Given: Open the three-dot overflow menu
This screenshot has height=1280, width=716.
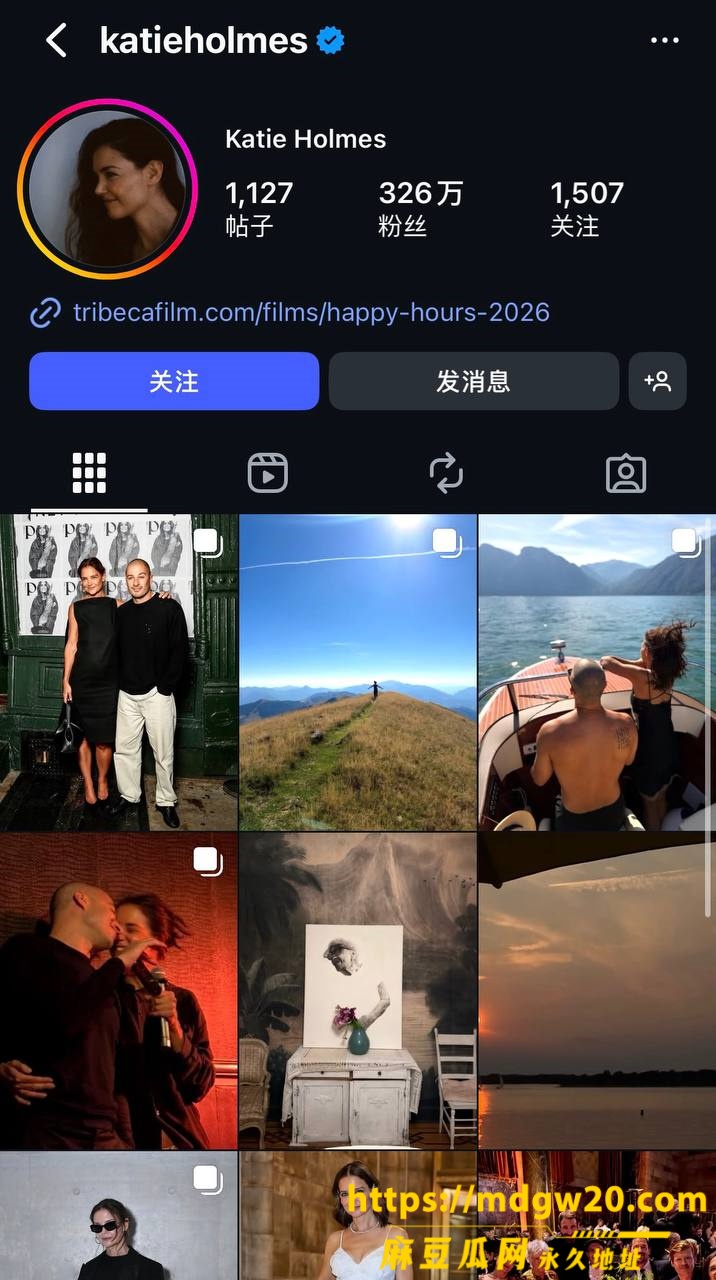Looking at the screenshot, I should 664,41.
